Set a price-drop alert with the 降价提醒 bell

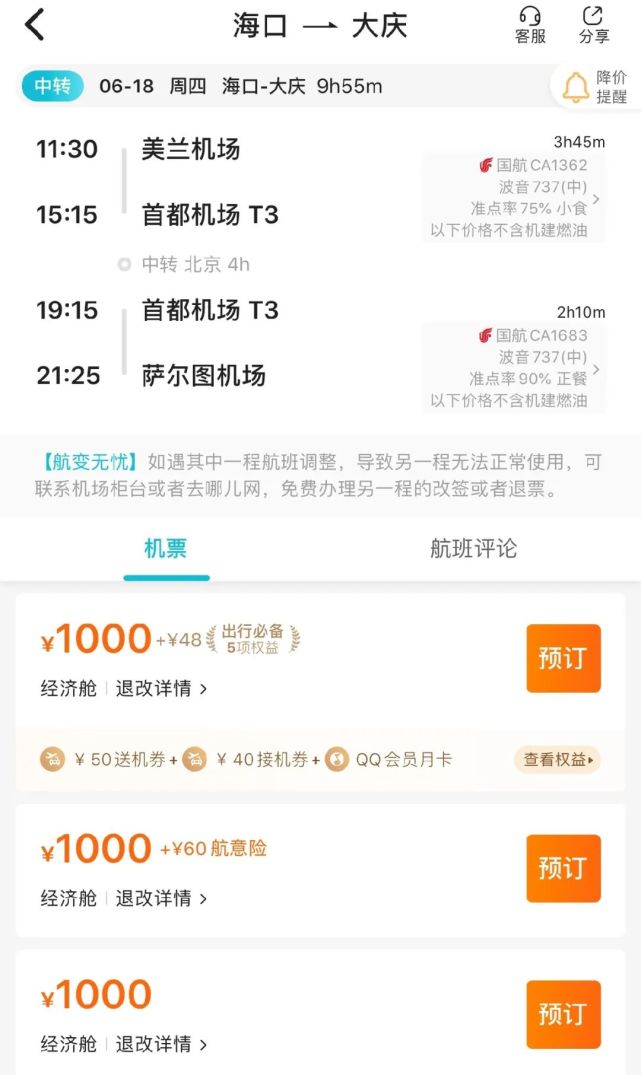598,87
